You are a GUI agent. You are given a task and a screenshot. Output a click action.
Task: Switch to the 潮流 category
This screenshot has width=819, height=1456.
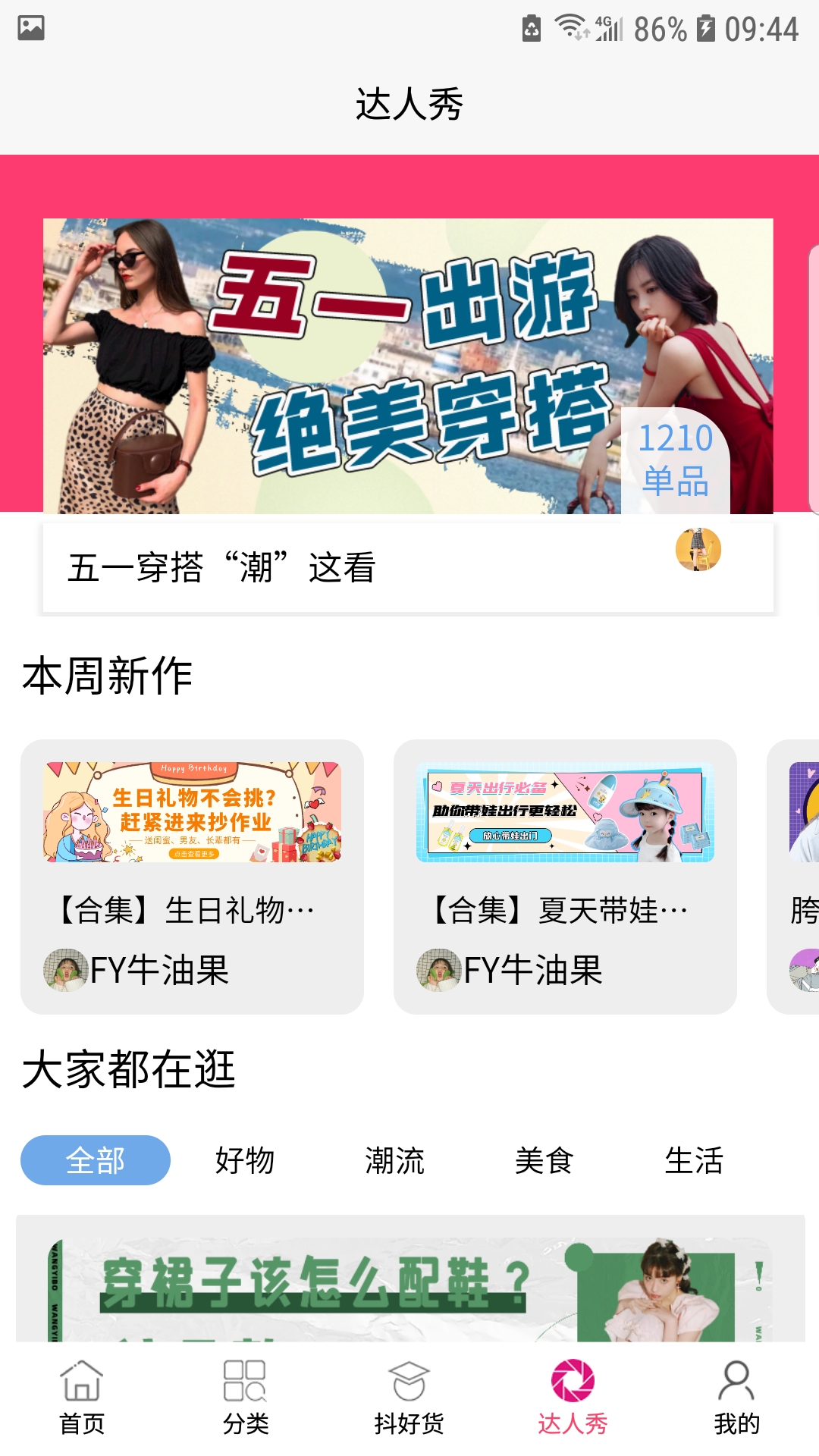point(394,1160)
